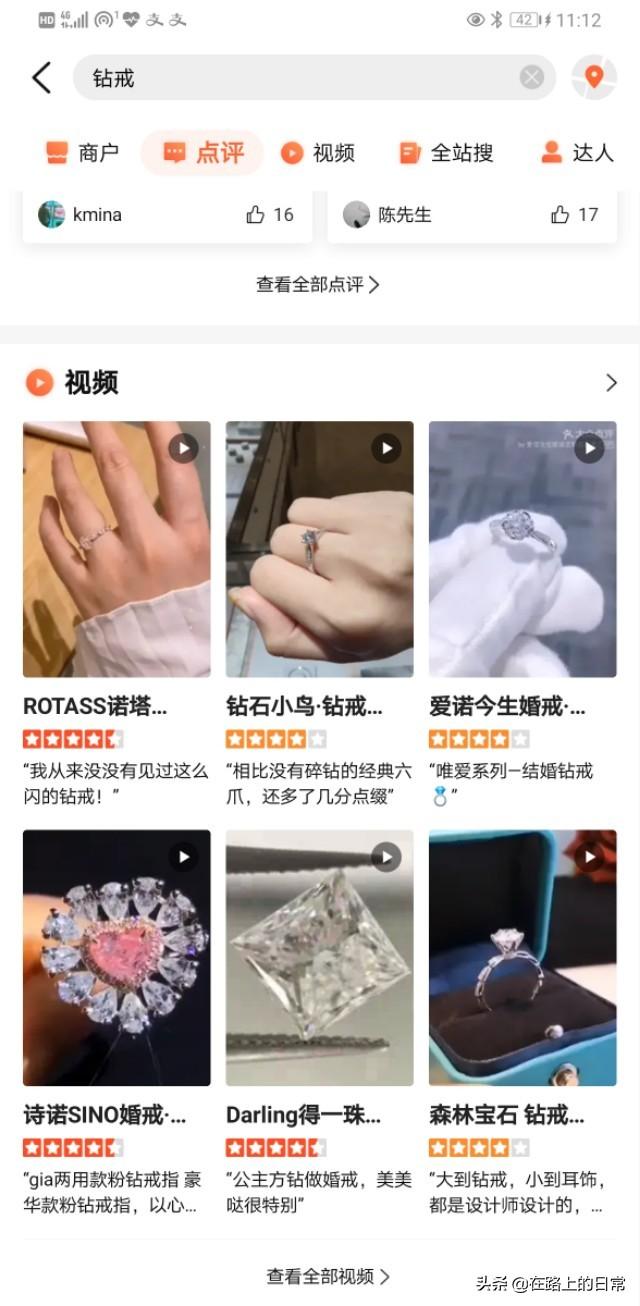
Task: Open the Darling得一珠 diamond video
Action: (319, 957)
